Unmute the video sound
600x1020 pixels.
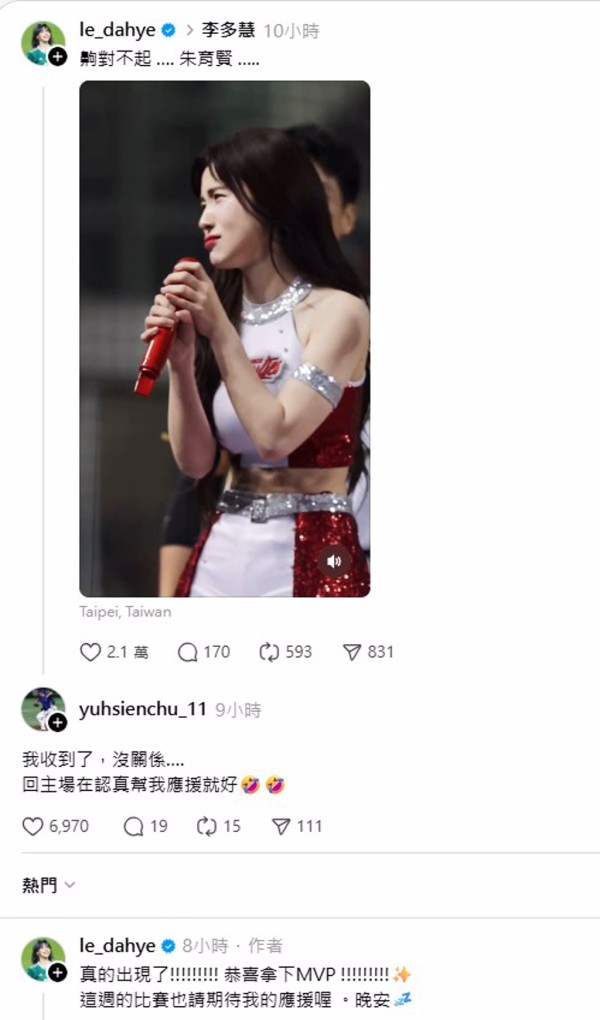coord(334,561)
